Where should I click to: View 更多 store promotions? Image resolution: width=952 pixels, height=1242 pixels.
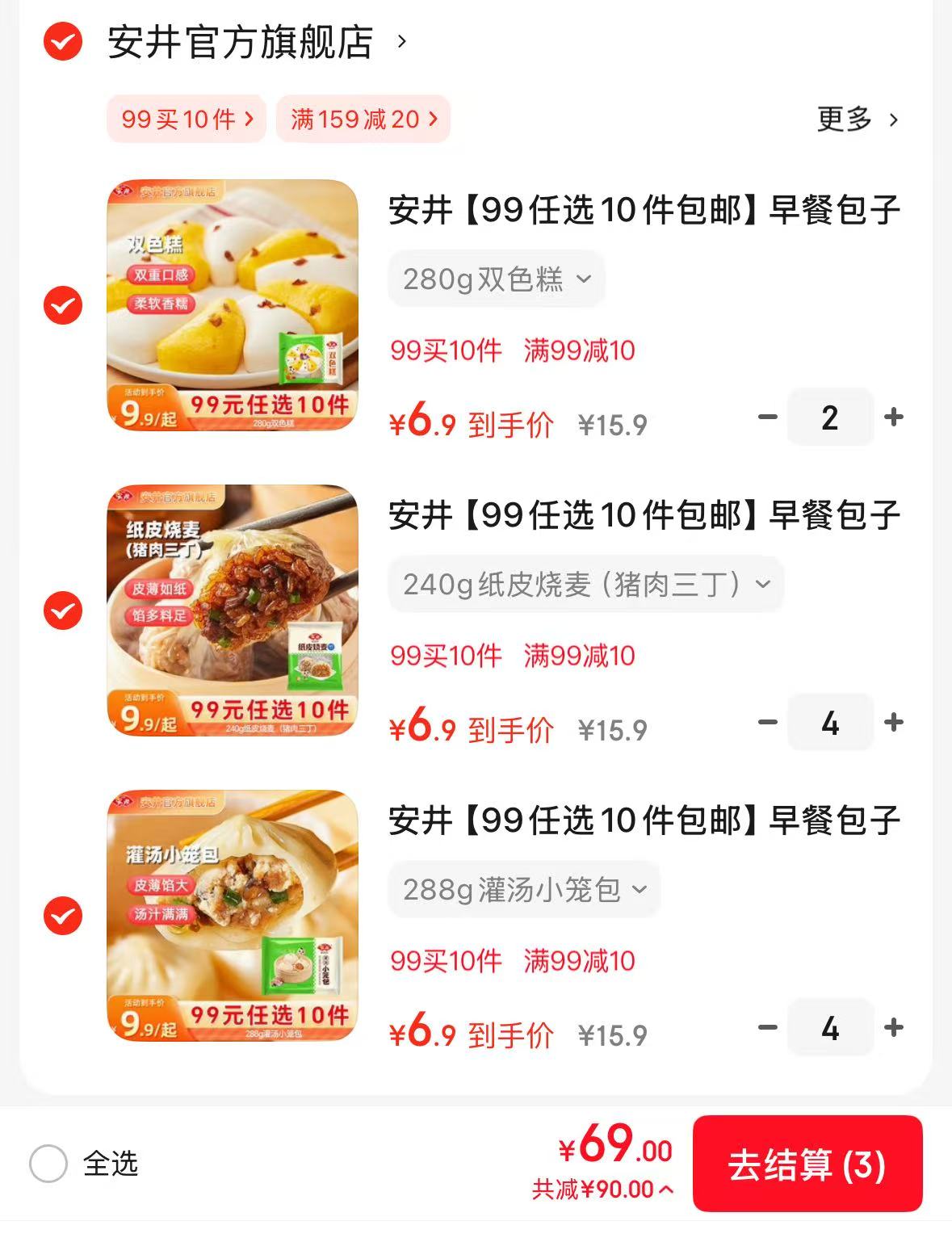point(858,120)
